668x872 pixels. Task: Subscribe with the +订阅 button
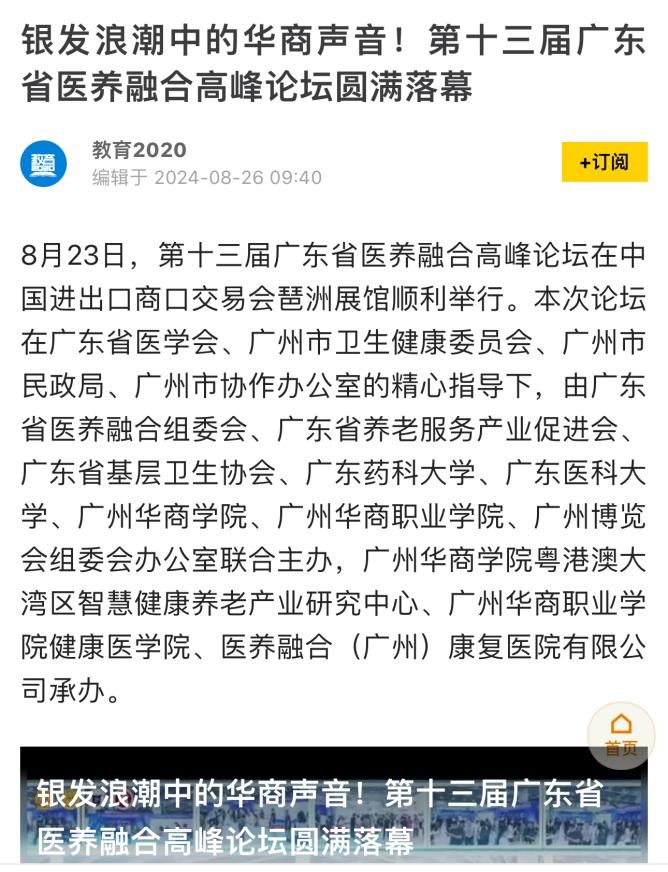[x=604, y=162]
